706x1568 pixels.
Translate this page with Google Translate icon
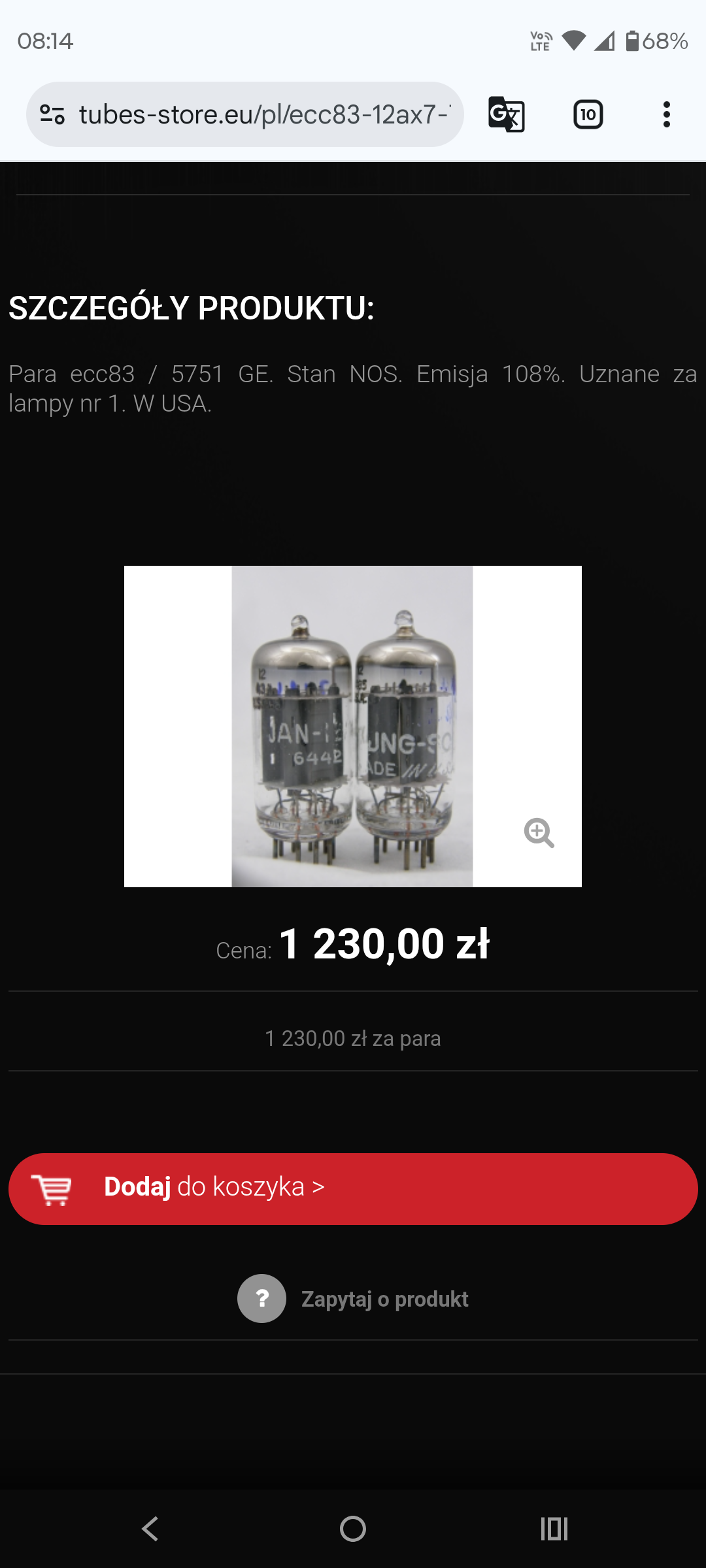click(x=507, y=115)
